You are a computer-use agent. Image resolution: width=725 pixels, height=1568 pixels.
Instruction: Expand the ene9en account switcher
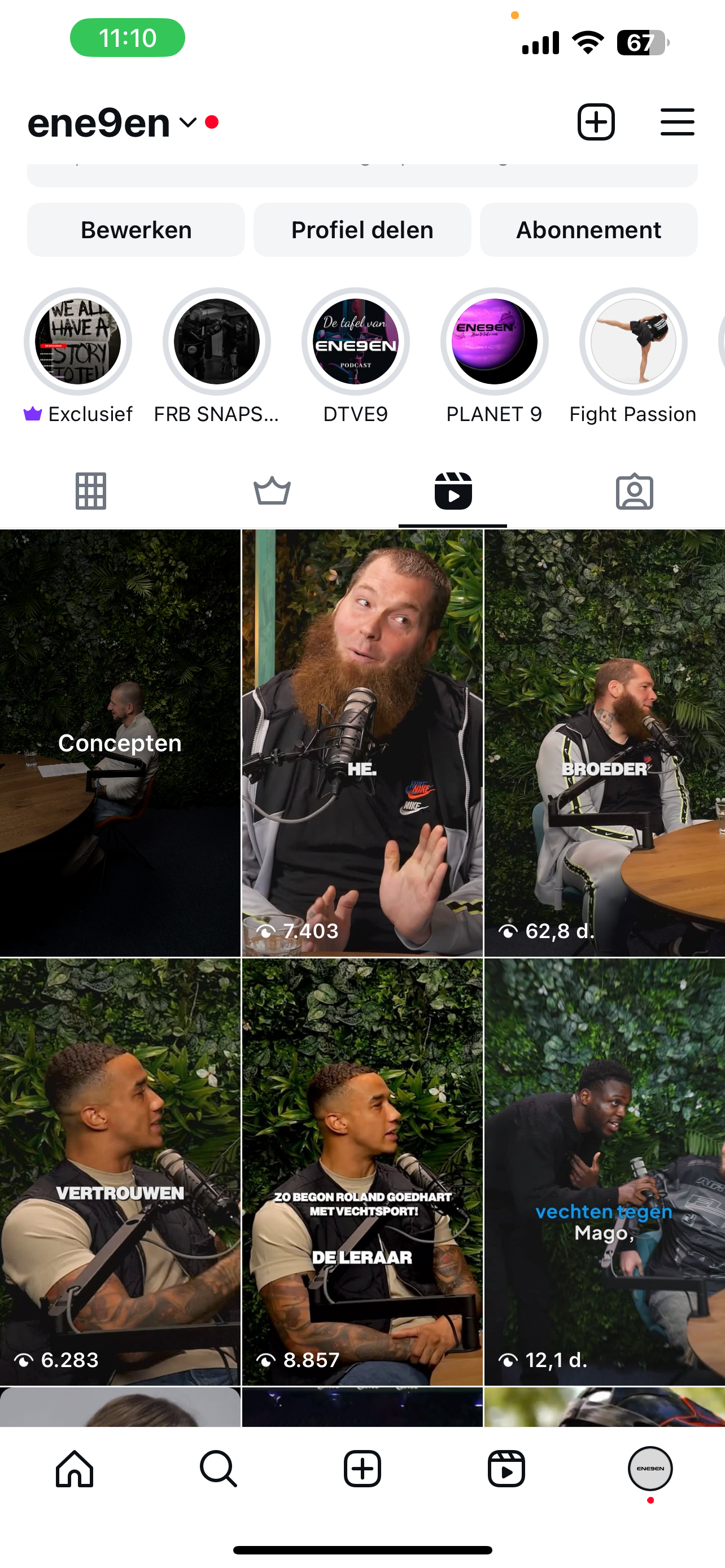click(x=188, y=122)
